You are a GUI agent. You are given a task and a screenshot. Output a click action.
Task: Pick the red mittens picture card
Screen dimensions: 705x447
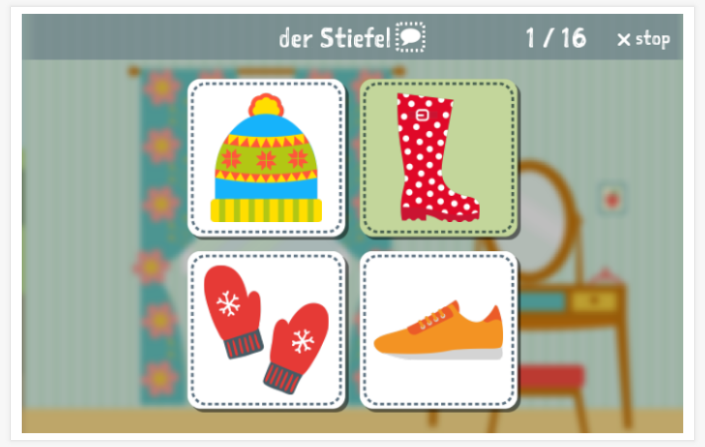(x=266, y=330)
